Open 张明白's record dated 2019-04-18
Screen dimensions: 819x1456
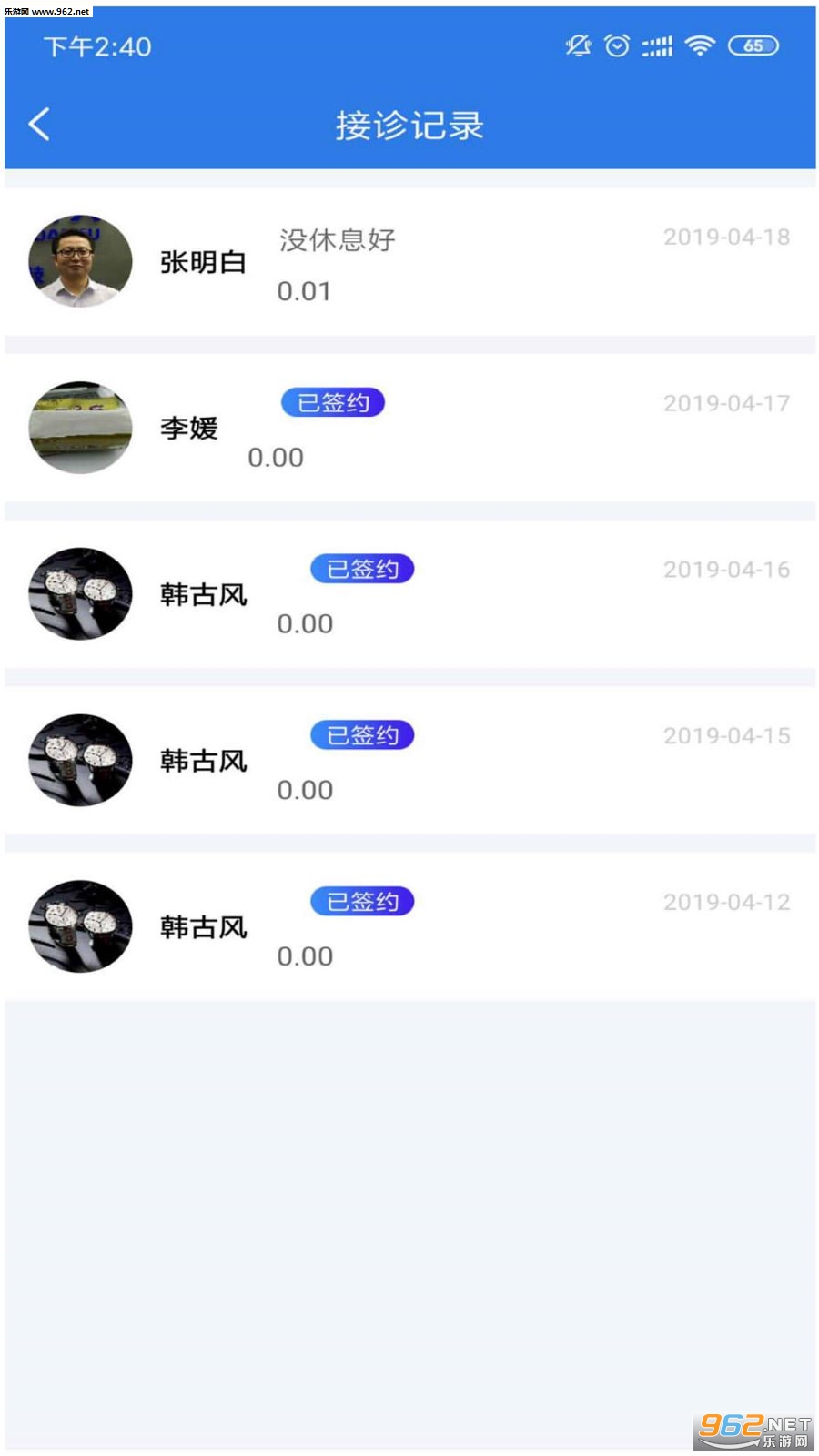click(409, 262)
